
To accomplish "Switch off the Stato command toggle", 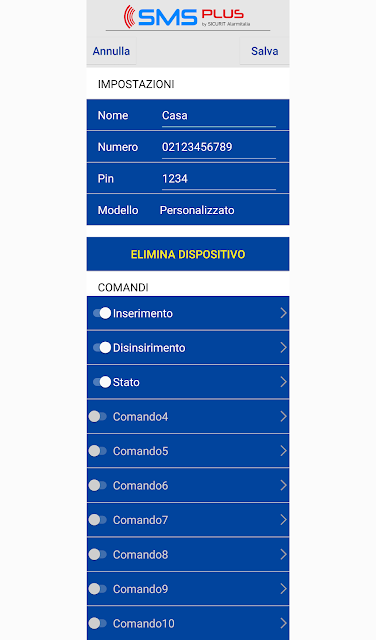I will (102, 382).
